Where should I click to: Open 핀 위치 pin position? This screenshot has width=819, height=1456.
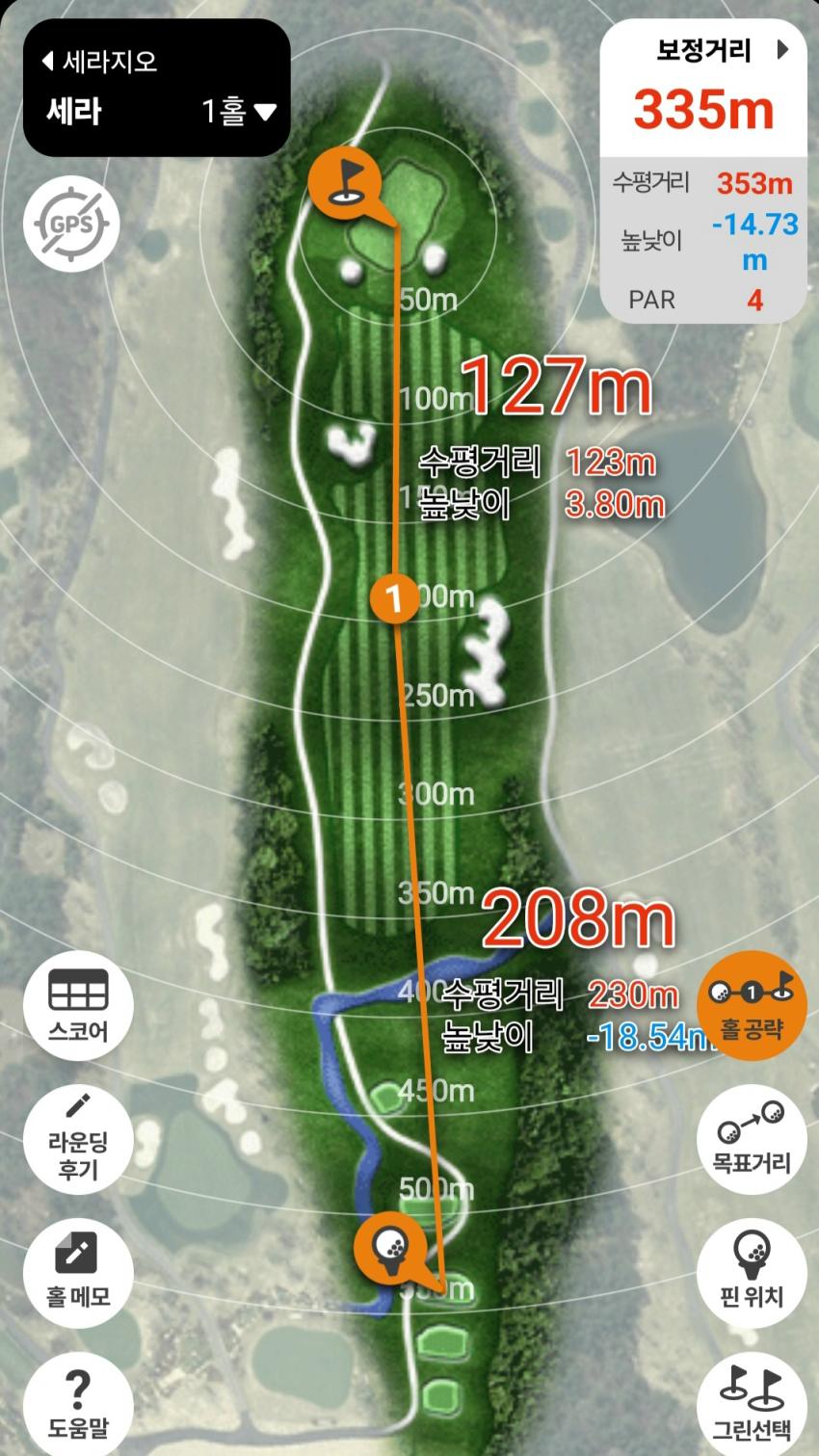tap(752, 1272)
